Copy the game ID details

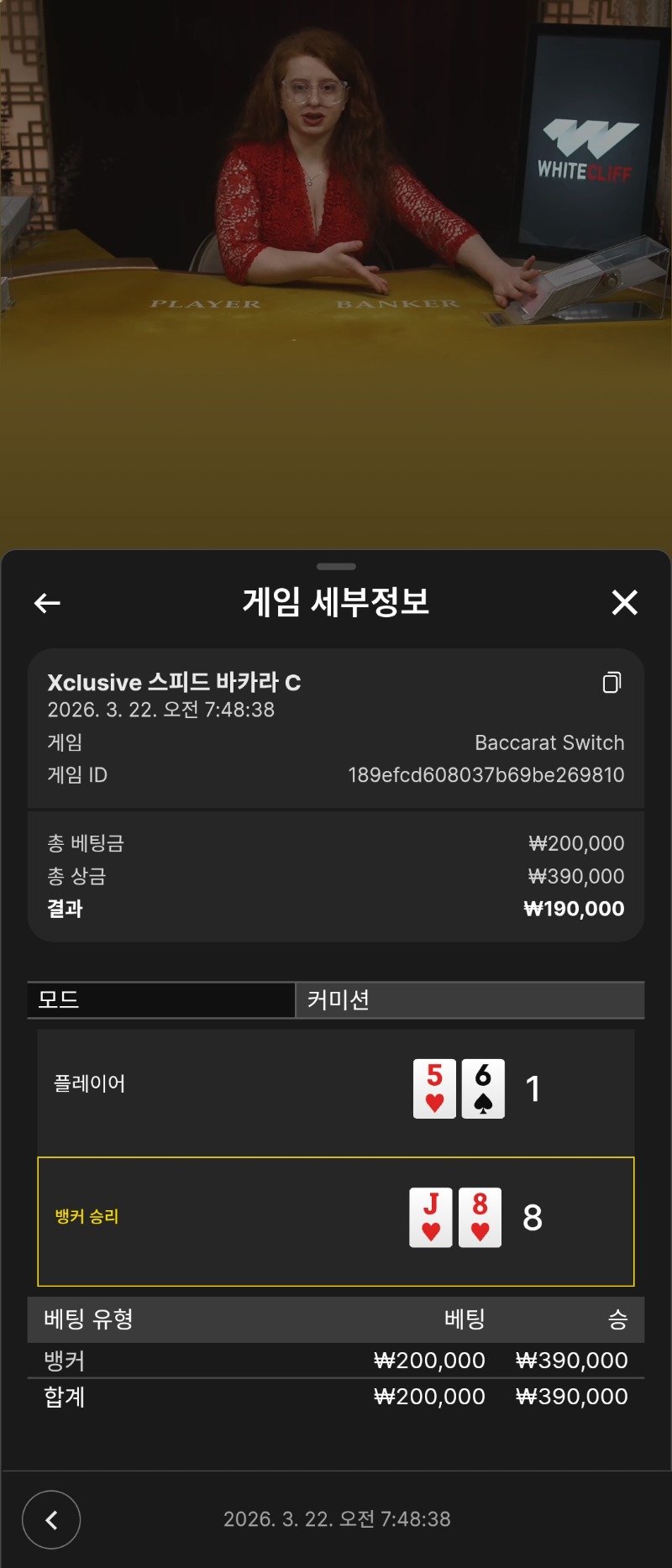coord(612,683)
